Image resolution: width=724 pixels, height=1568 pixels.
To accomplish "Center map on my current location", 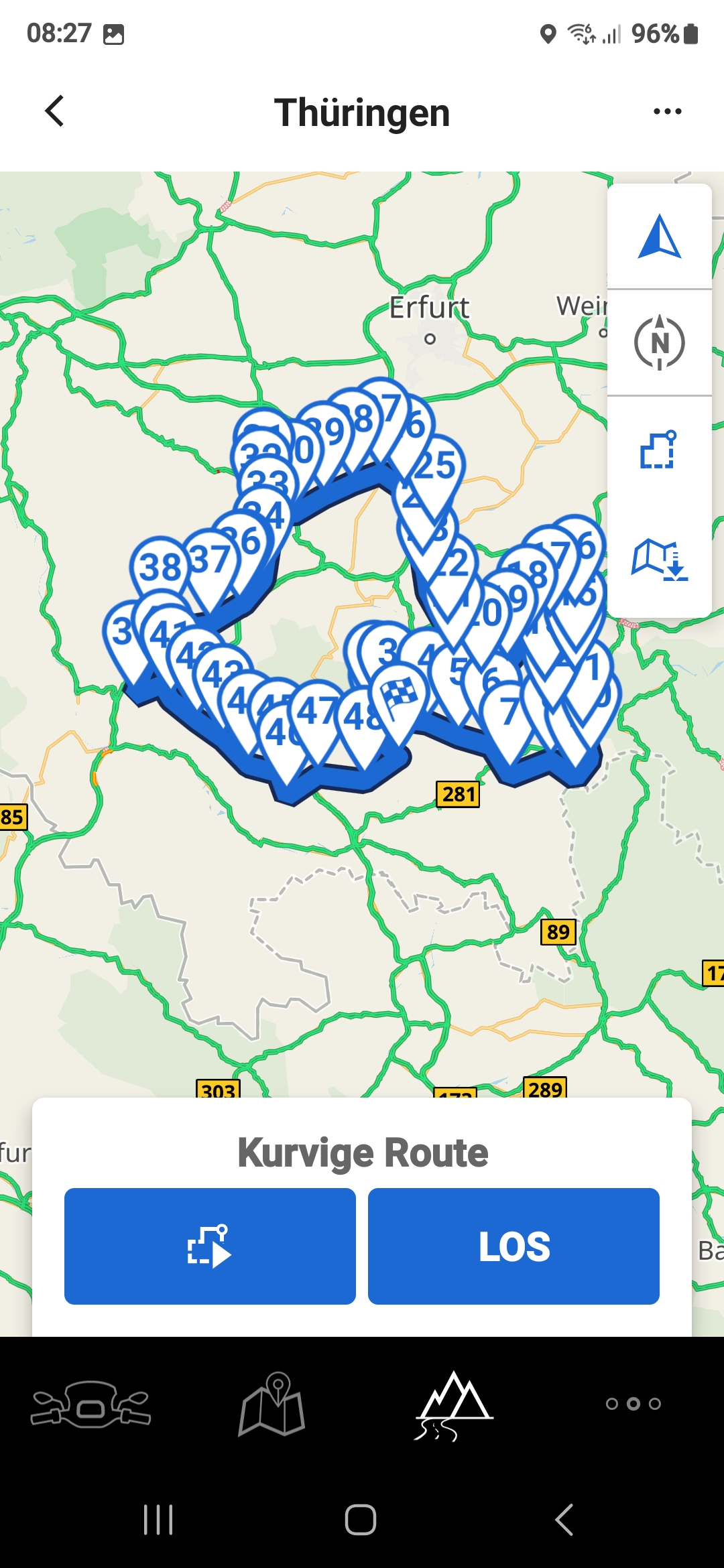I will pos(660,237).
